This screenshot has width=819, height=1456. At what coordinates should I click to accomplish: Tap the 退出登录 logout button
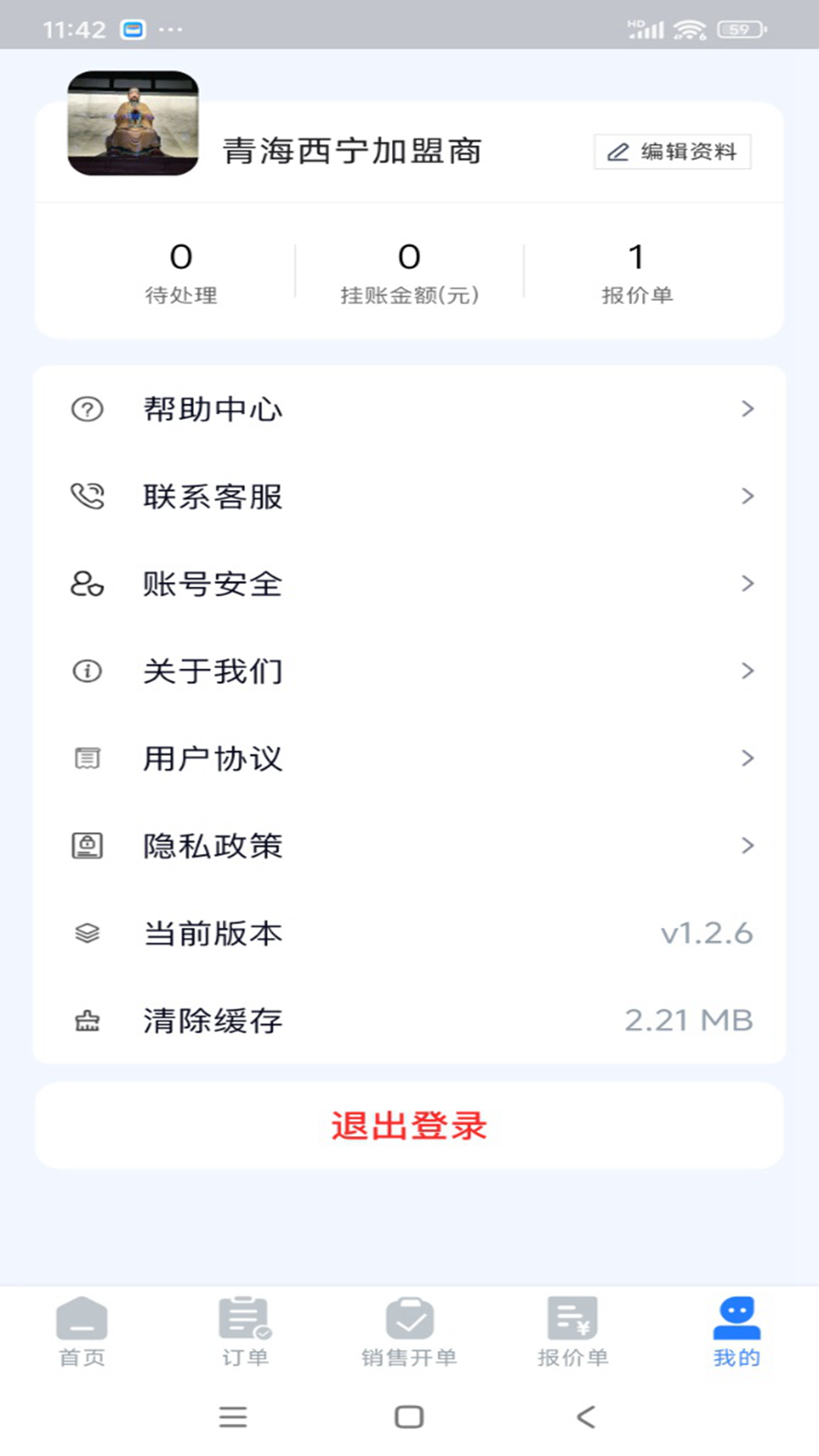(x=409, y=1126)
